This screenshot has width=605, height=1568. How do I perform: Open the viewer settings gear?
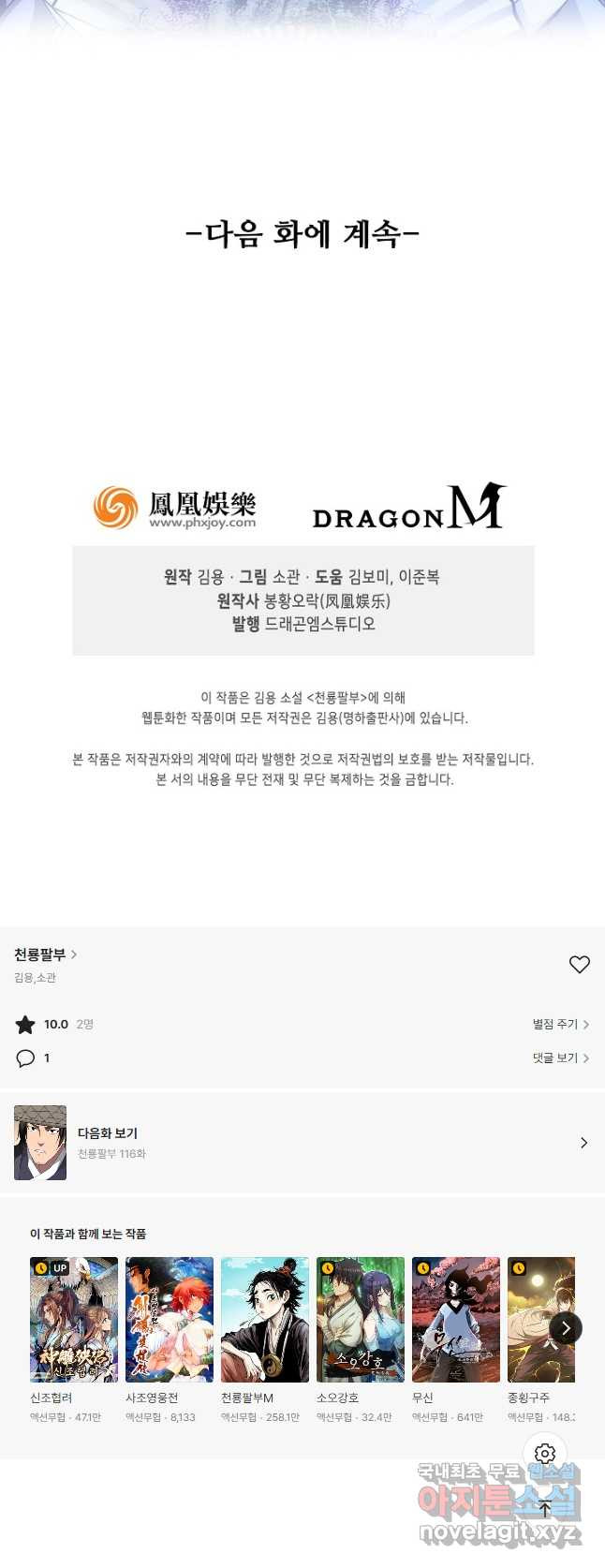click(x=545, y=1453)
